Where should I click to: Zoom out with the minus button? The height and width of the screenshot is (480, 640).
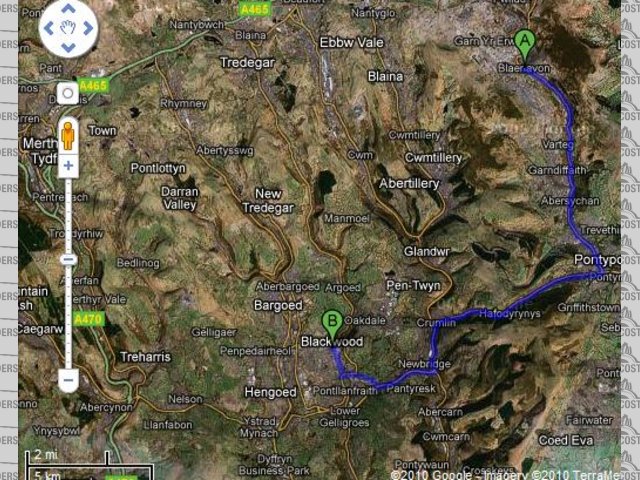[x=68, y=380]
